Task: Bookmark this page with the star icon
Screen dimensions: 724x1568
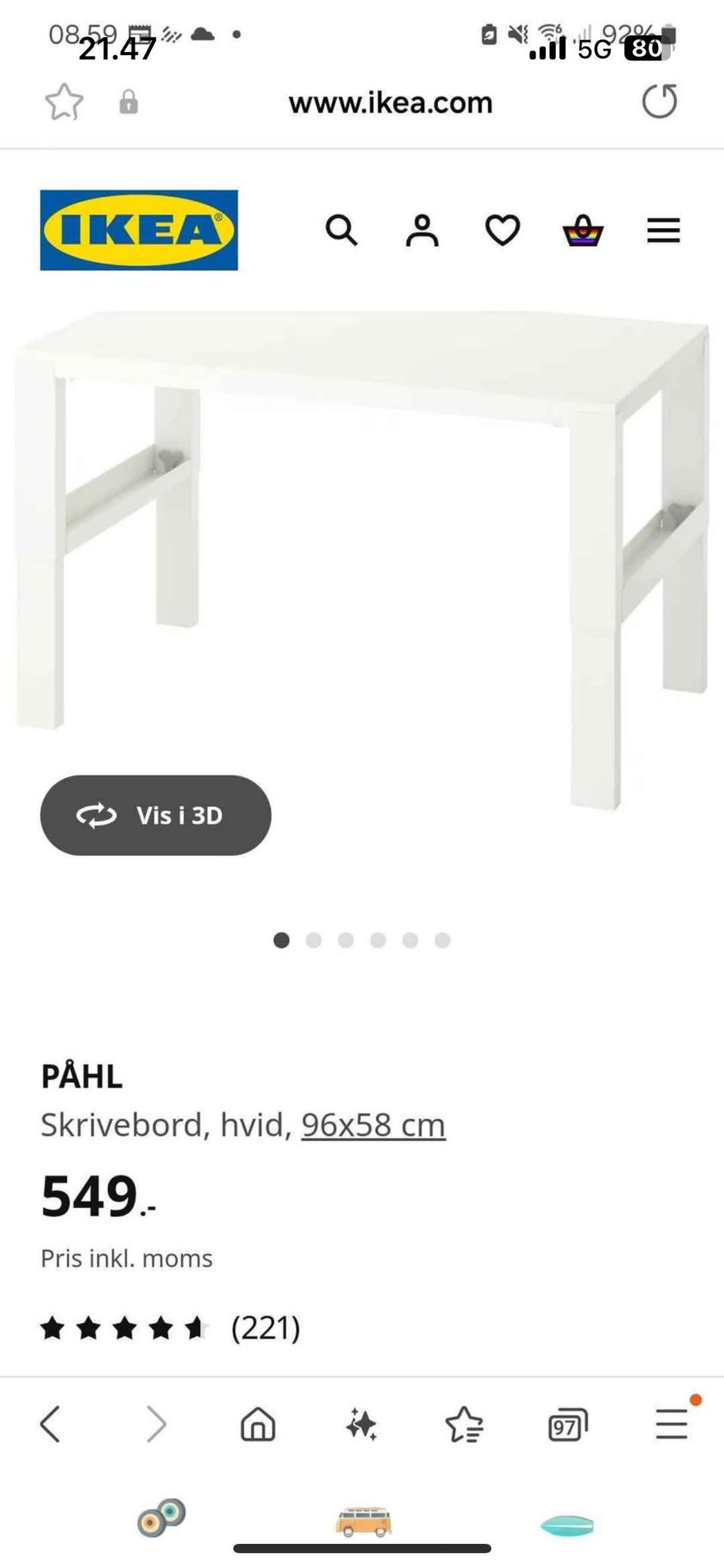Action: tap(64, 102)
